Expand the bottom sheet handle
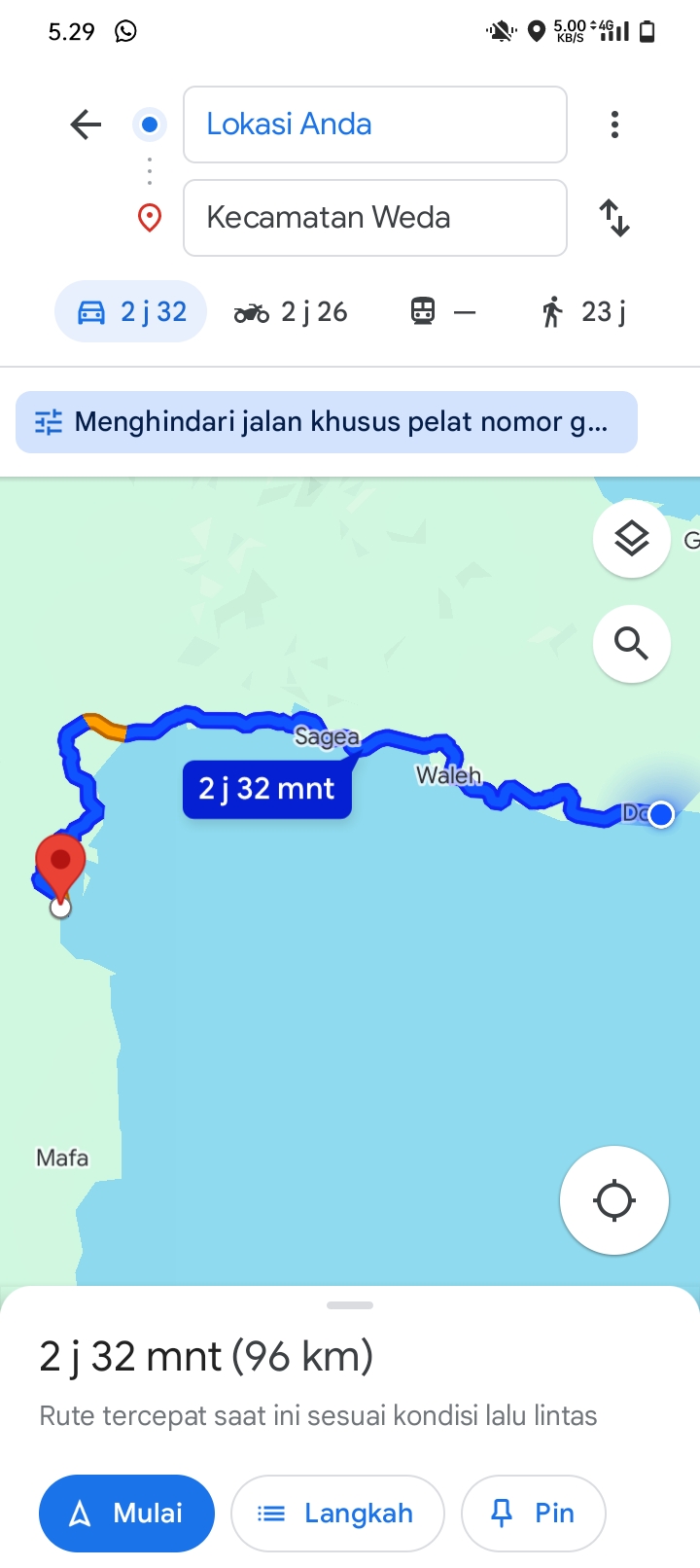700x1568 pixels. tap(350, 1305)
